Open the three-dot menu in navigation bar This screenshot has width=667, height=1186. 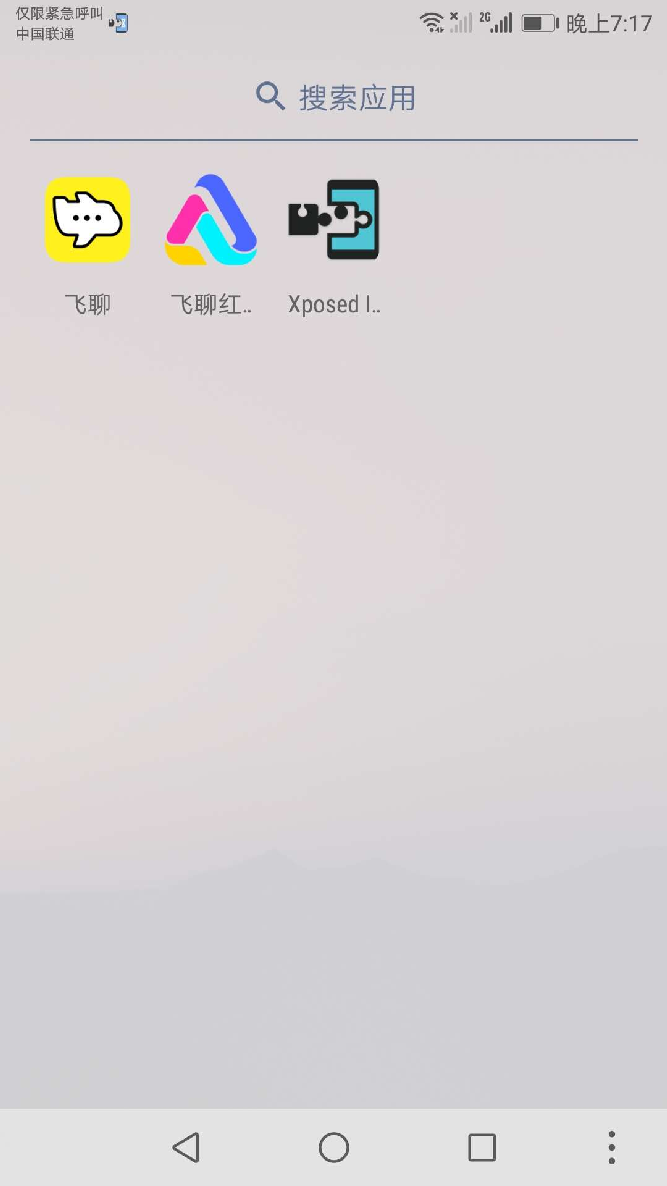pyautogui.click(x=611, y=1147)
